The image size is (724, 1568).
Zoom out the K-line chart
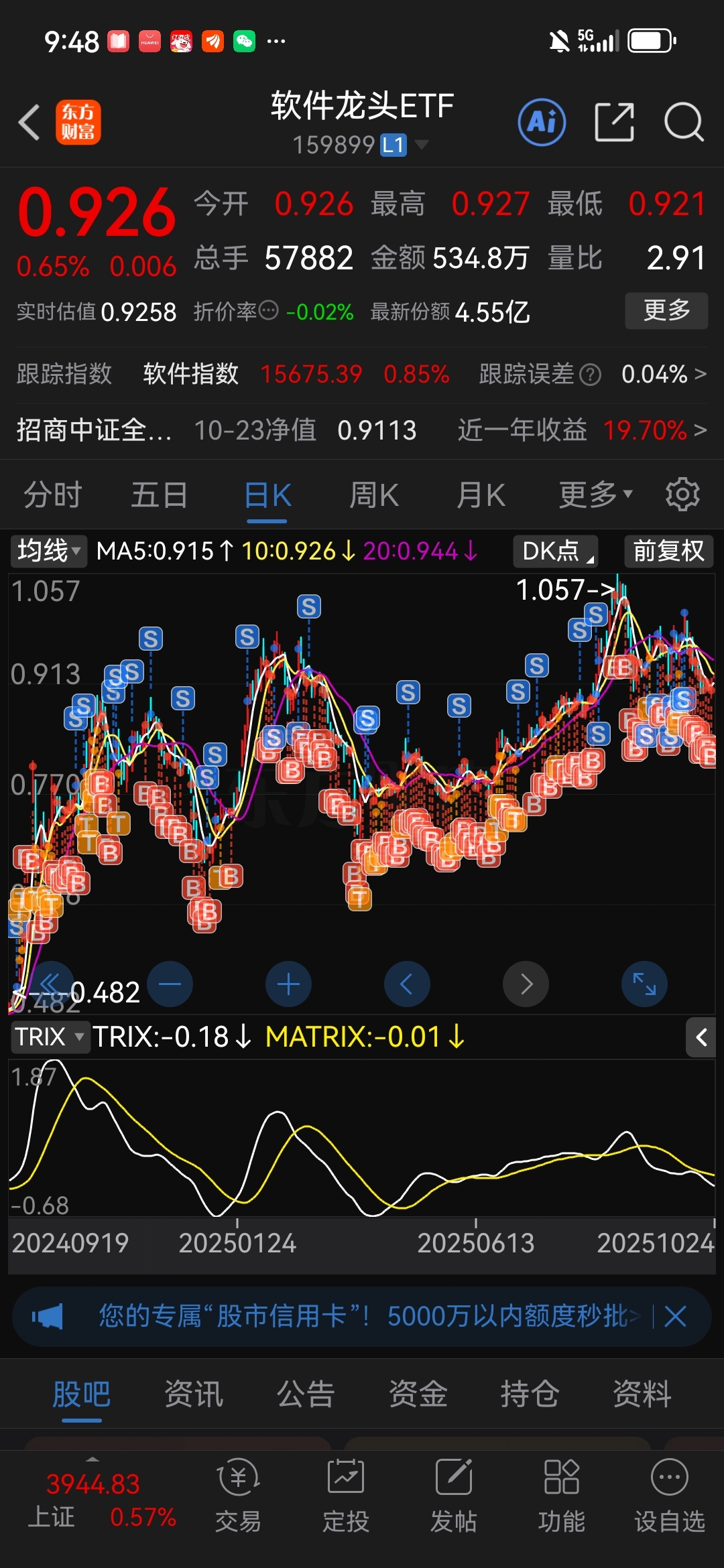tap(170, 984)
